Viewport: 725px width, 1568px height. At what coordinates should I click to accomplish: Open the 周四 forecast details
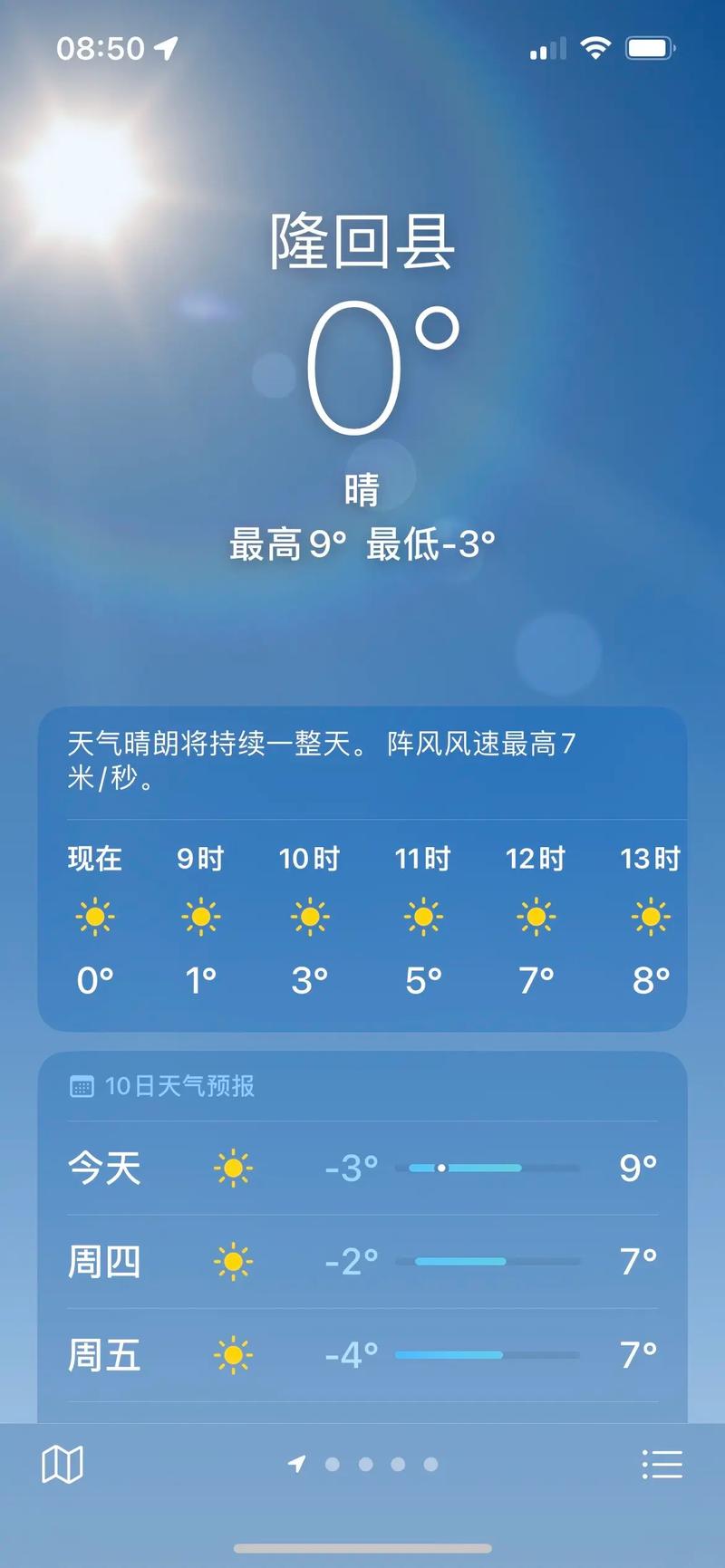(x=362, y=1262)
